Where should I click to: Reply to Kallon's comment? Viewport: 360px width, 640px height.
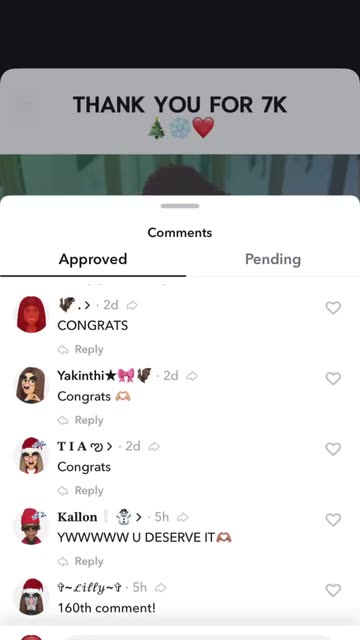[x=80, y=561]
